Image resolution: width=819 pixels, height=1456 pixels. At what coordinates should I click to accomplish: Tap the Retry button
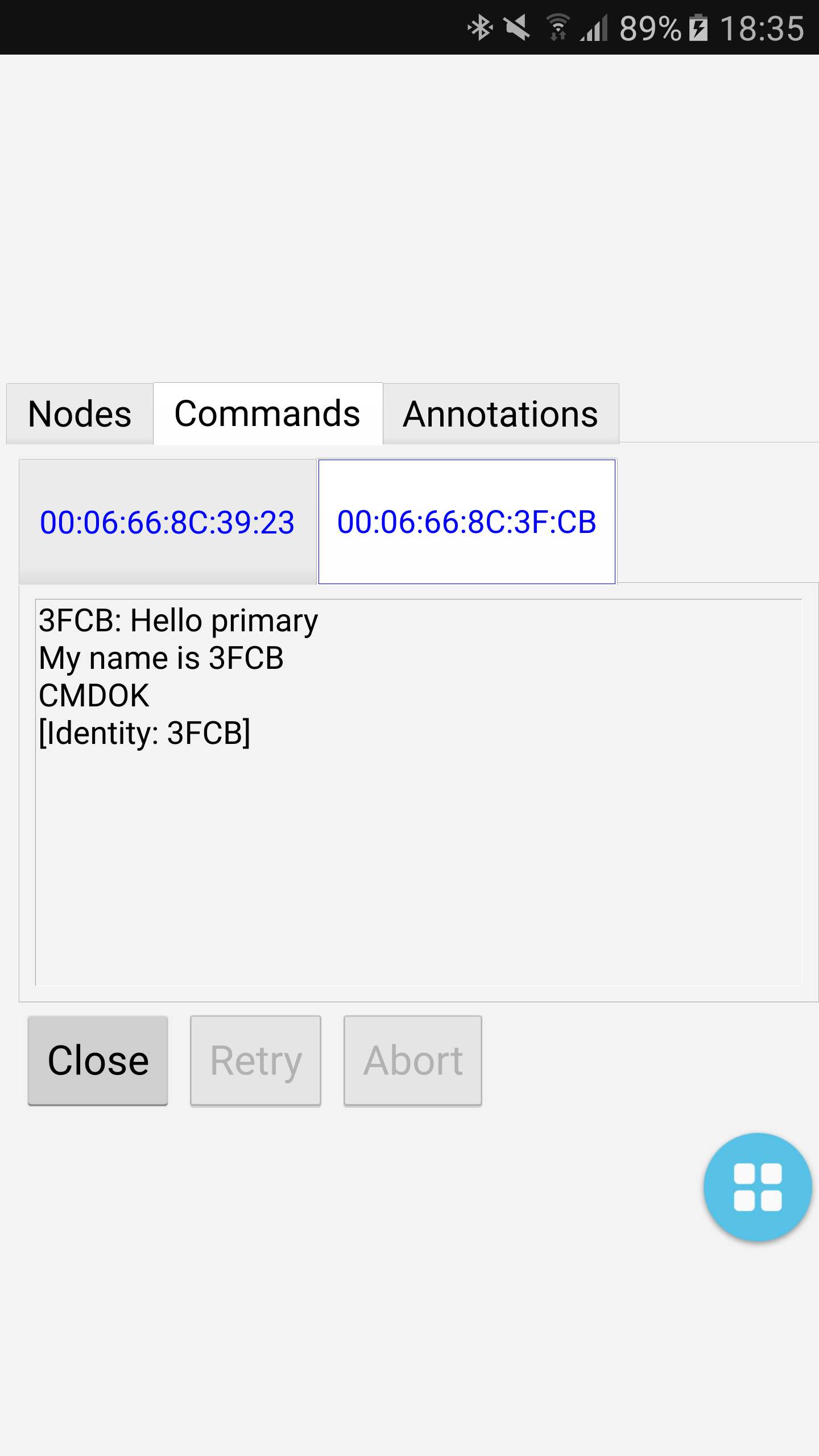pyautogui.click(x=255, y=1061)
